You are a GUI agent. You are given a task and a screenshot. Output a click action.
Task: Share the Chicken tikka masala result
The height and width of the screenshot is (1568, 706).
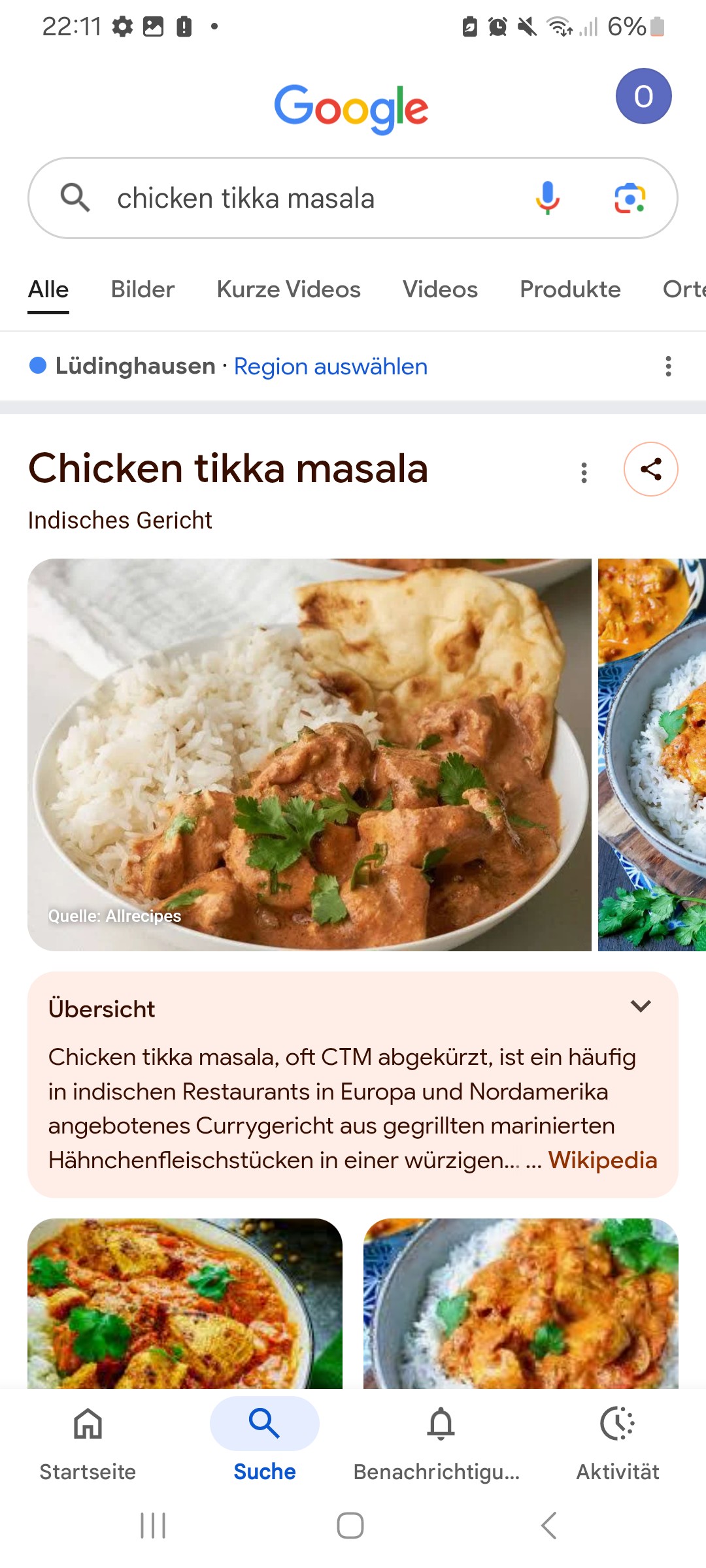click(651, 468)
